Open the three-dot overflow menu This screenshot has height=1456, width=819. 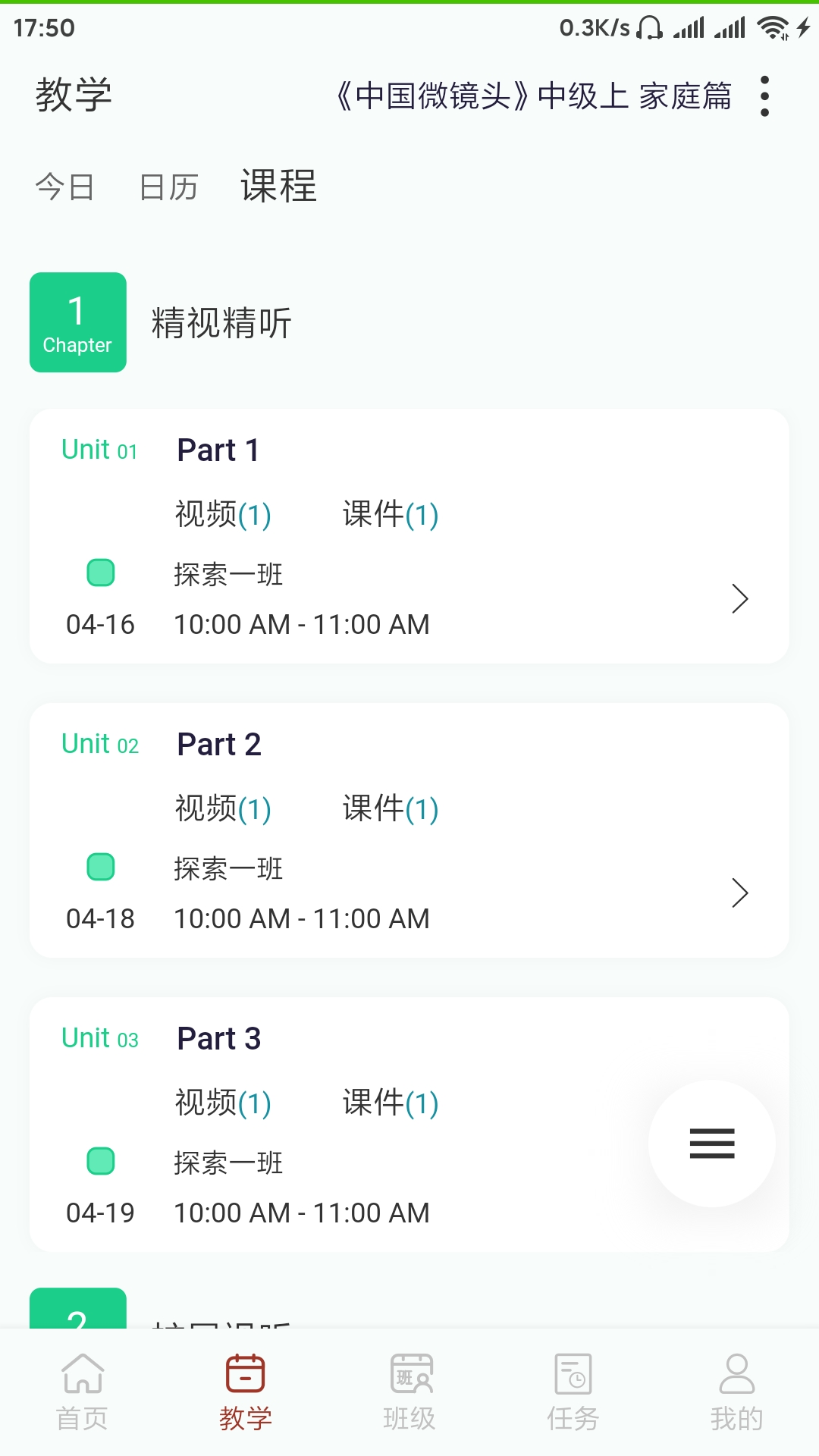765,96
